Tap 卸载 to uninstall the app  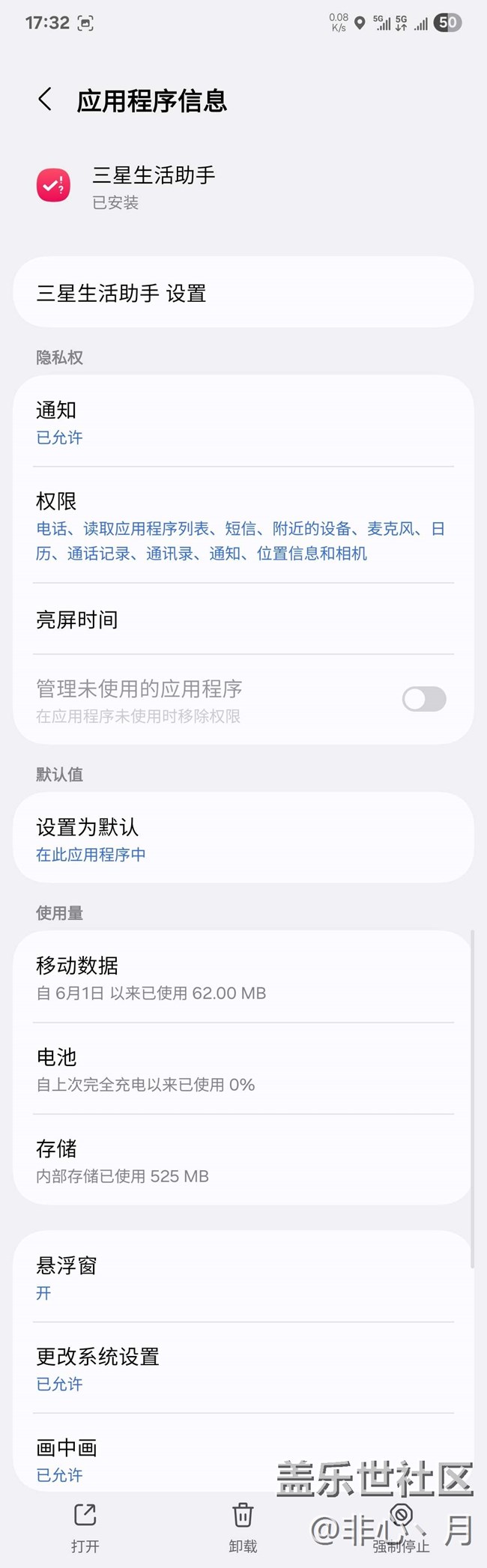pos(243,1528)
